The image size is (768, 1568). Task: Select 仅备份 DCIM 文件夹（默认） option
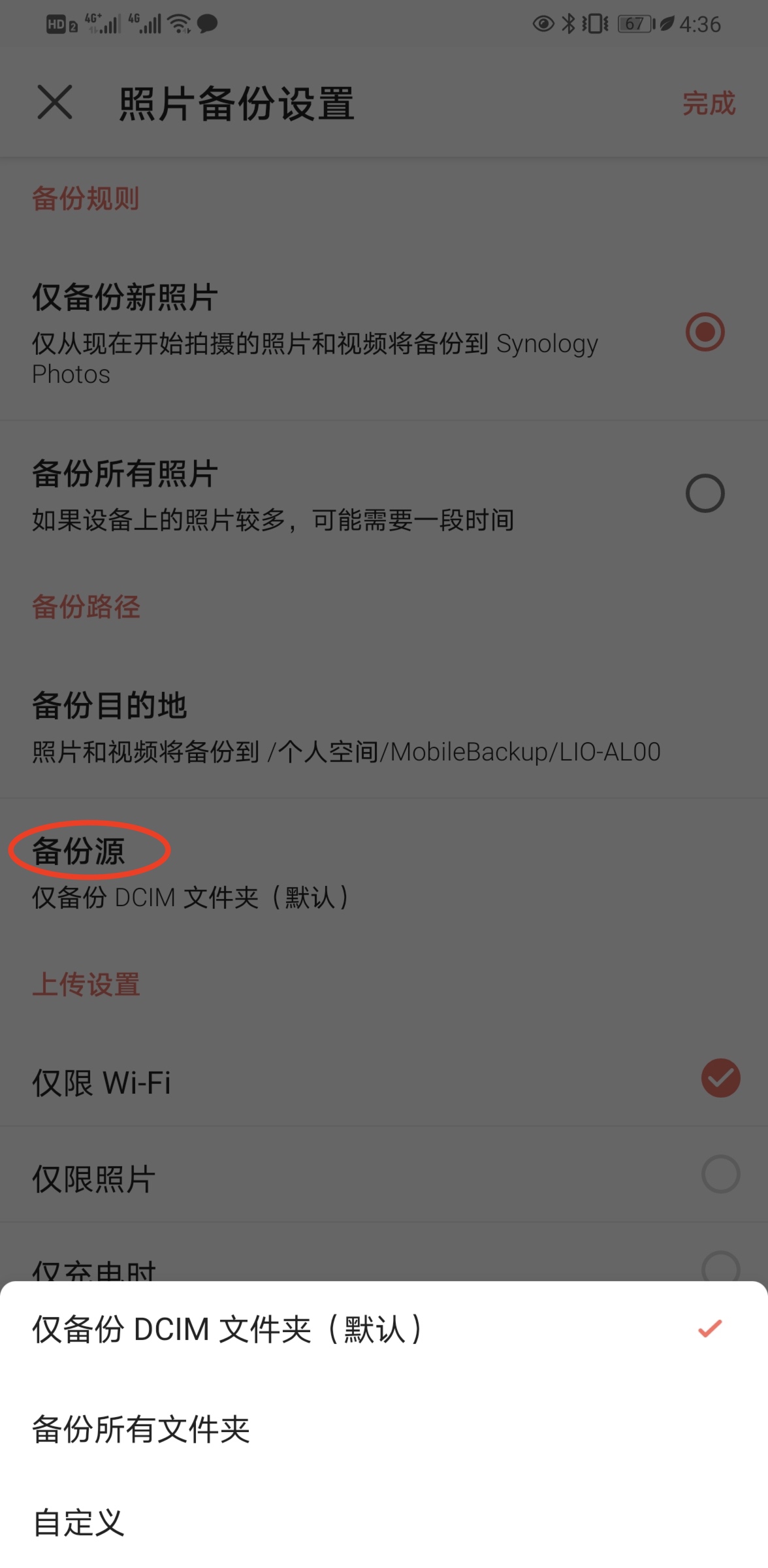click(384, 1329)
